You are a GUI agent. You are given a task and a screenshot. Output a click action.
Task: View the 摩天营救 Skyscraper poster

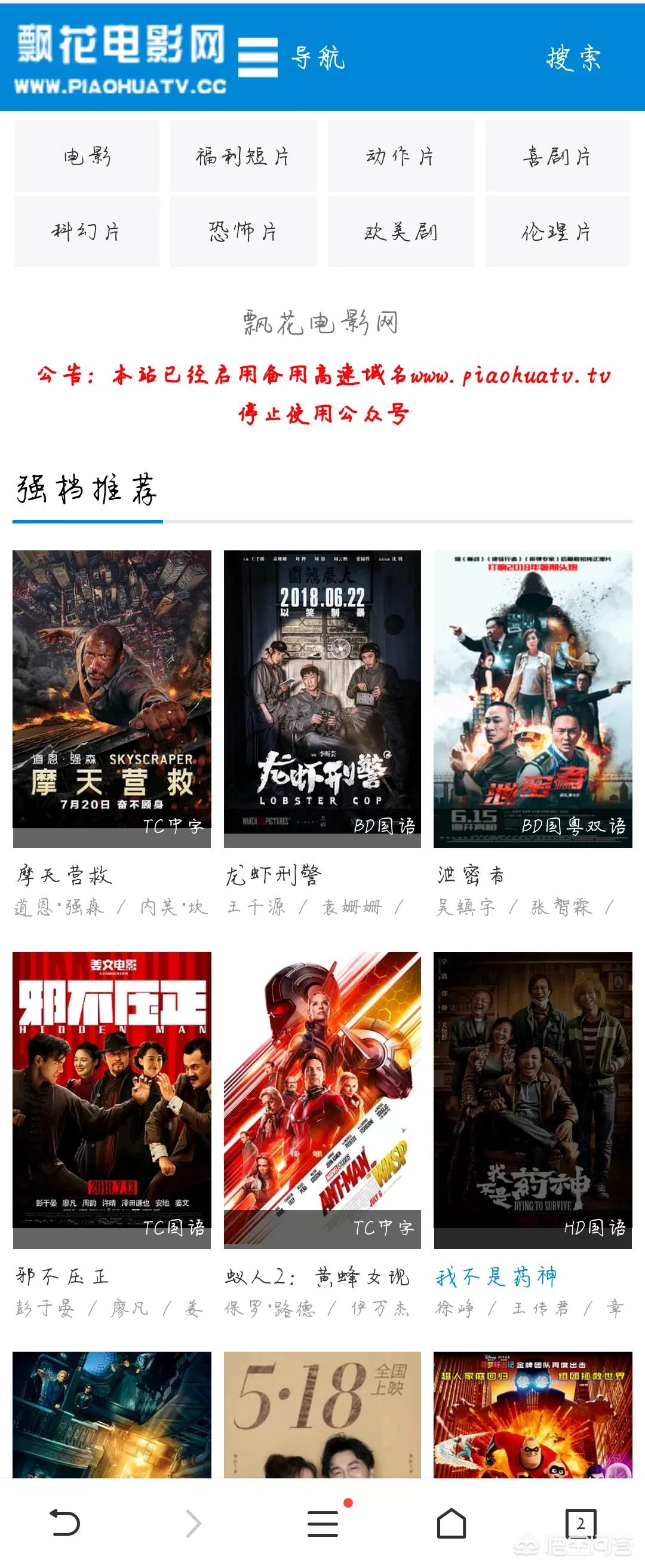click(111, 694)
